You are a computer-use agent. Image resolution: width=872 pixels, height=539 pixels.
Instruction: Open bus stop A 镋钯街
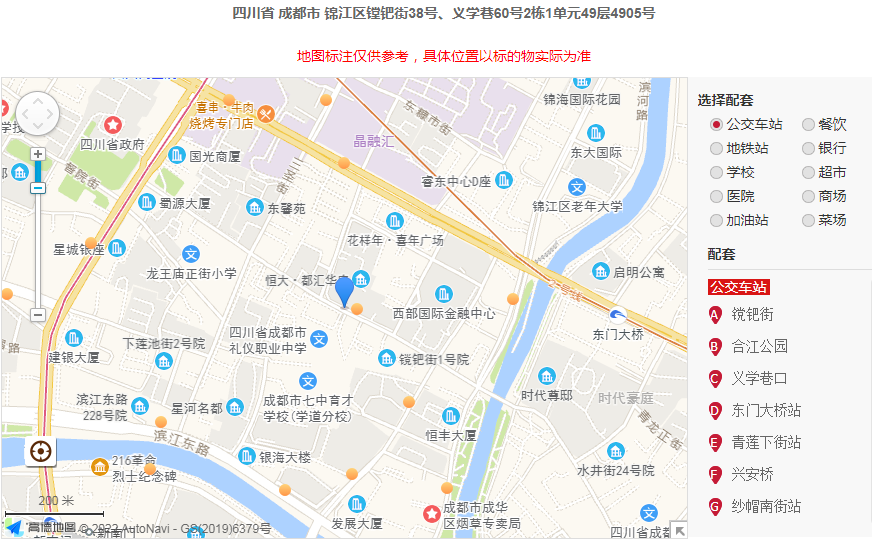point(752,315)
